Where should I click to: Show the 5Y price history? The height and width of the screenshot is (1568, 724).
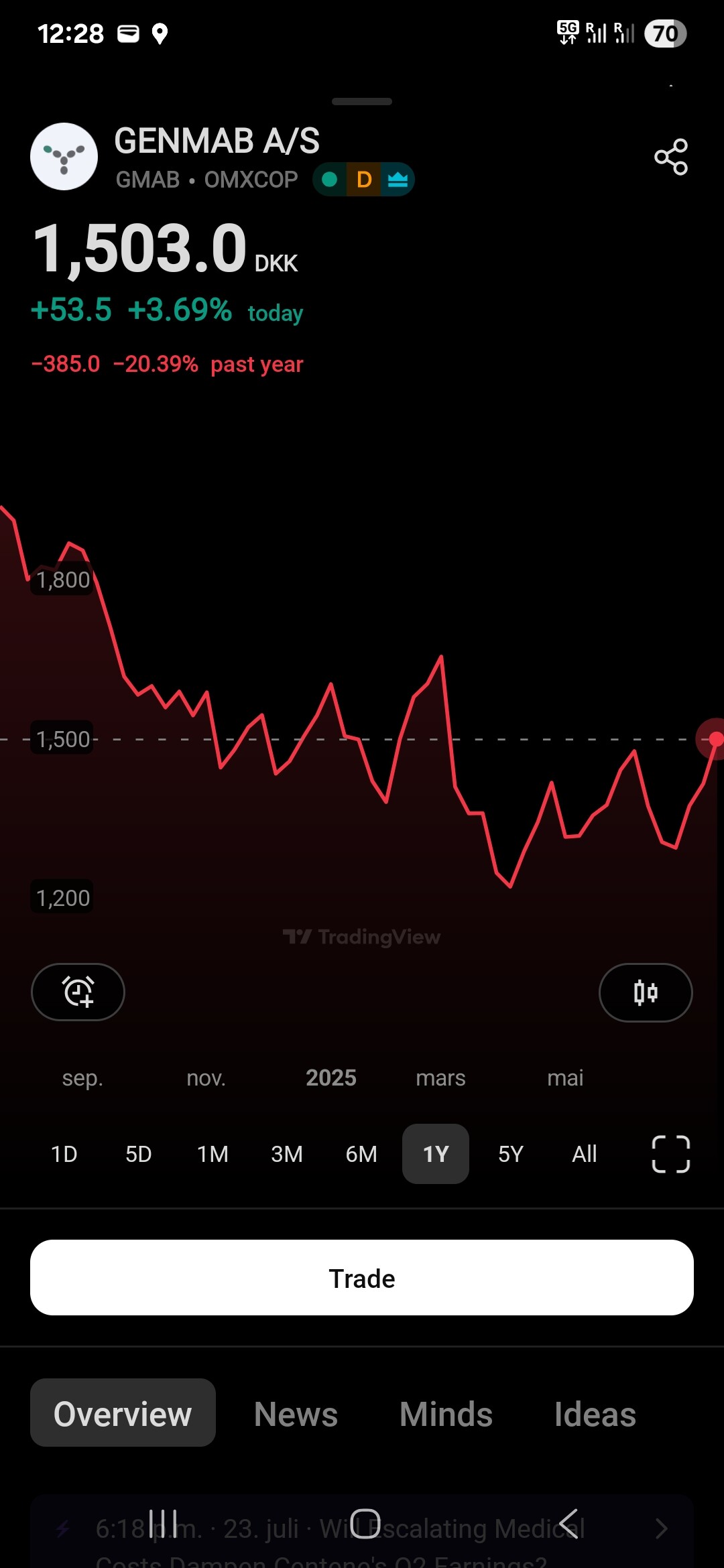[x=510, y=1154]
